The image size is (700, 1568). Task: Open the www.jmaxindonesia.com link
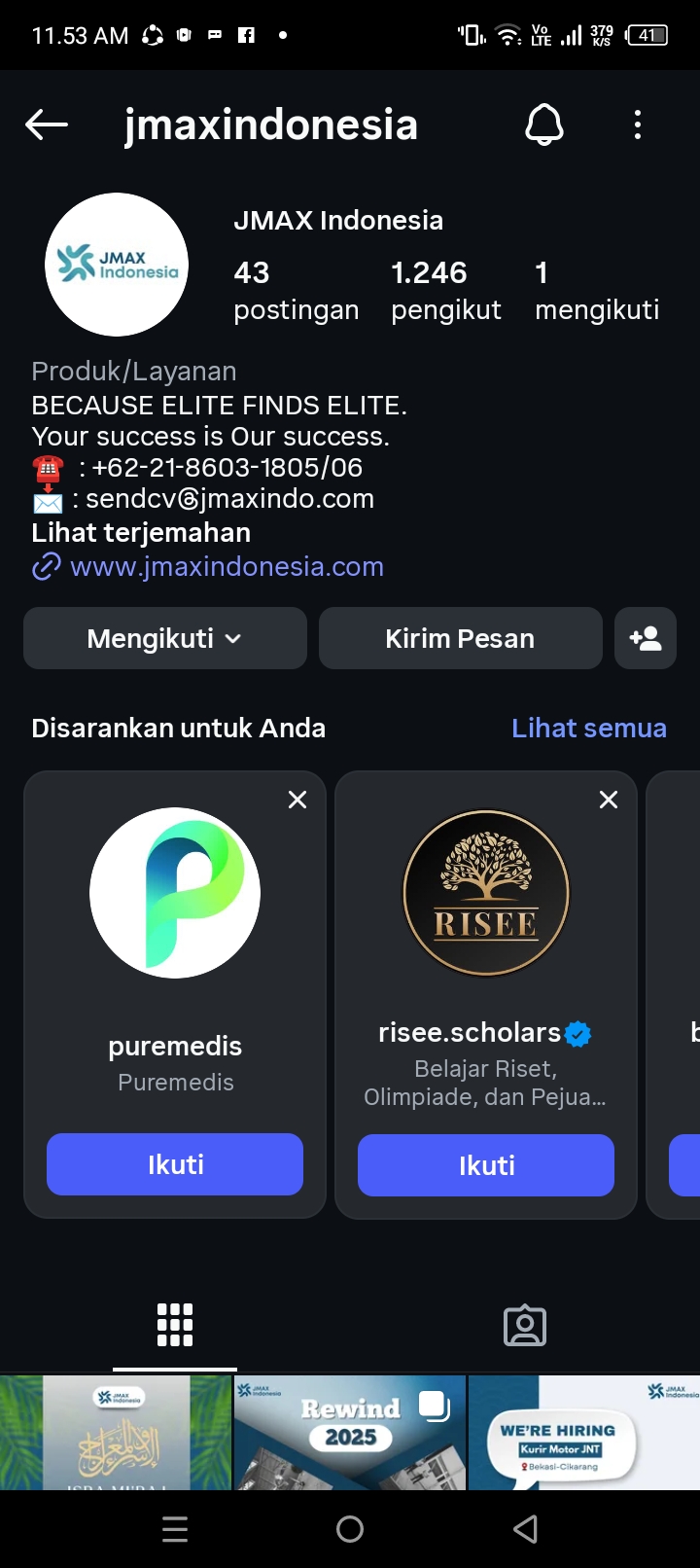point(227,566)
